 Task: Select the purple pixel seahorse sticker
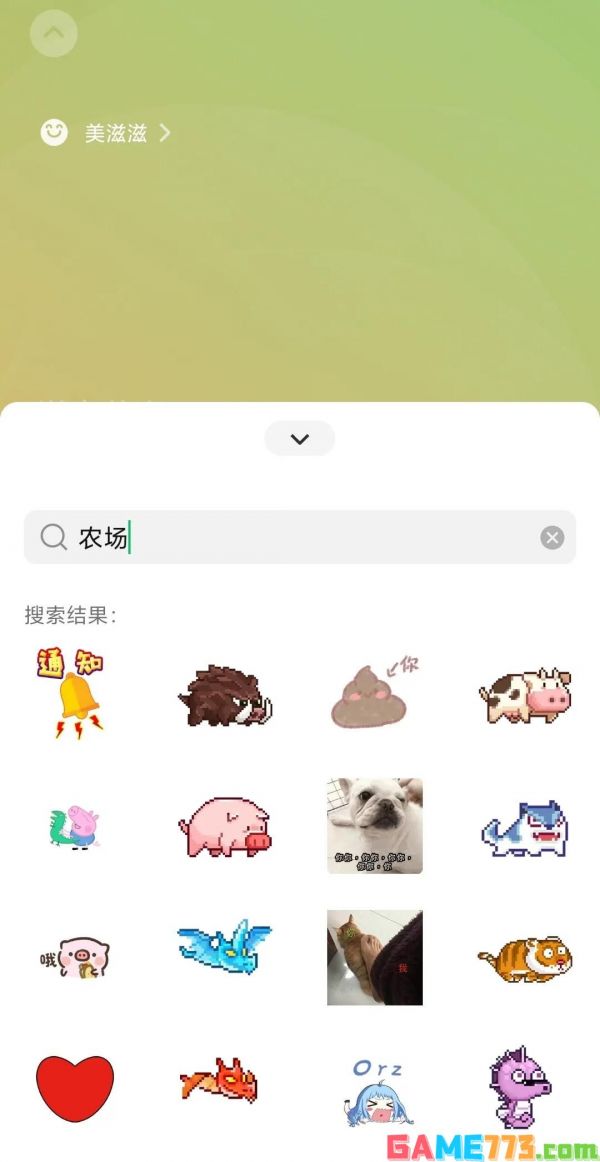520,1088
